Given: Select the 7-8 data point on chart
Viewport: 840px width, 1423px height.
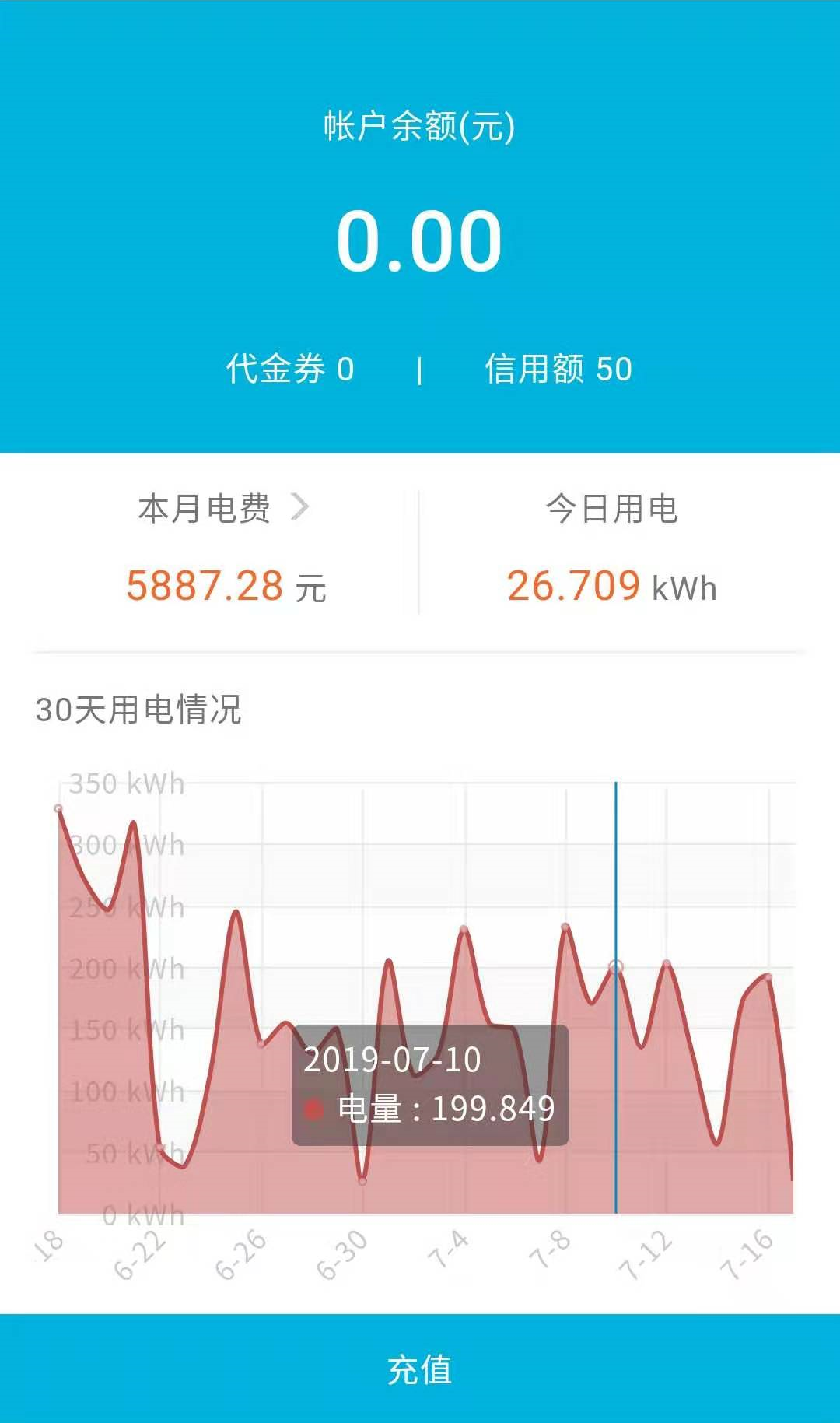Looking at the screenshot, I should [x=565, y=927].
